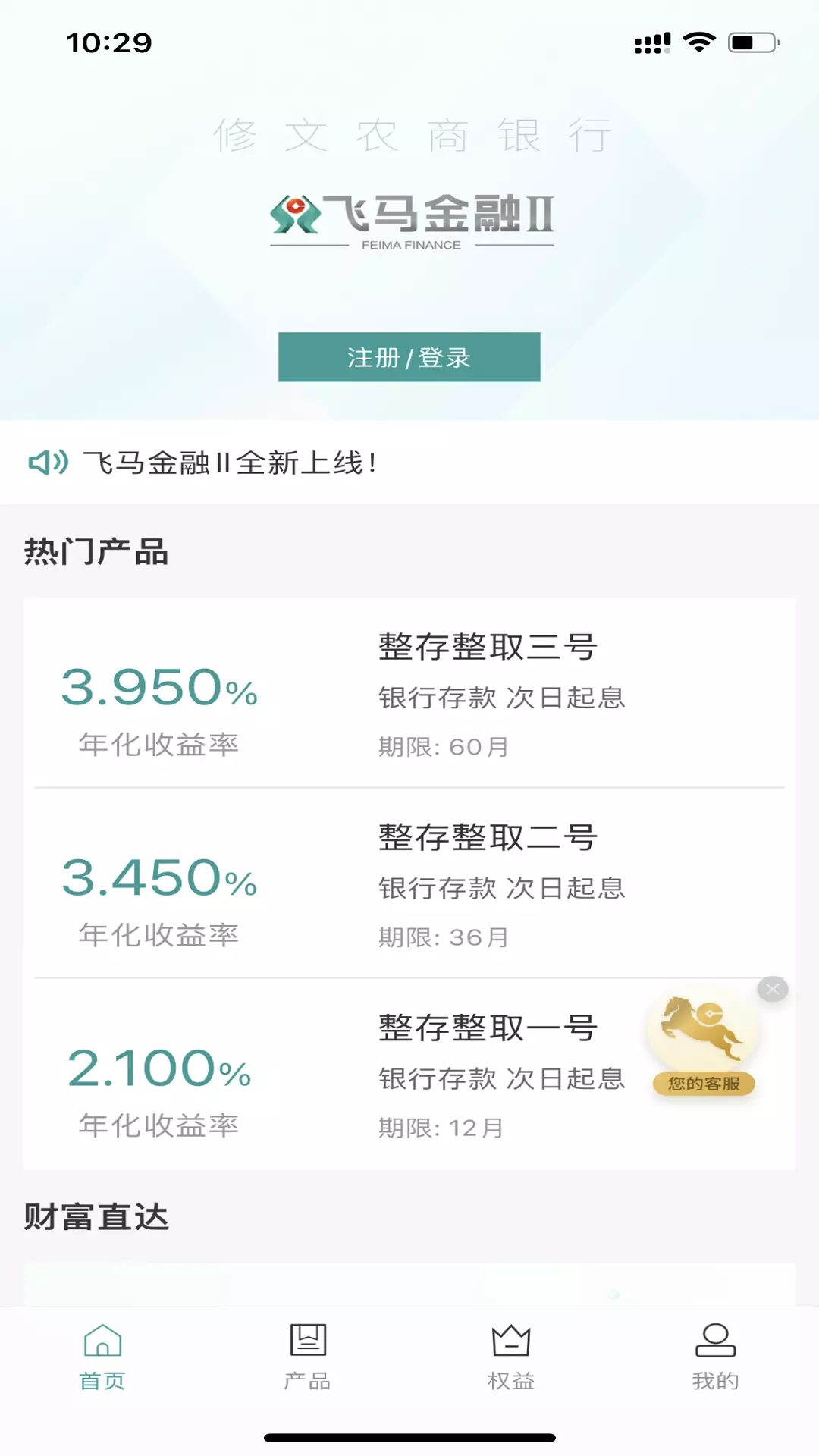Switch to the 首页 tab
This screenshot has height=1456, width=819.
click(102, 1357)
